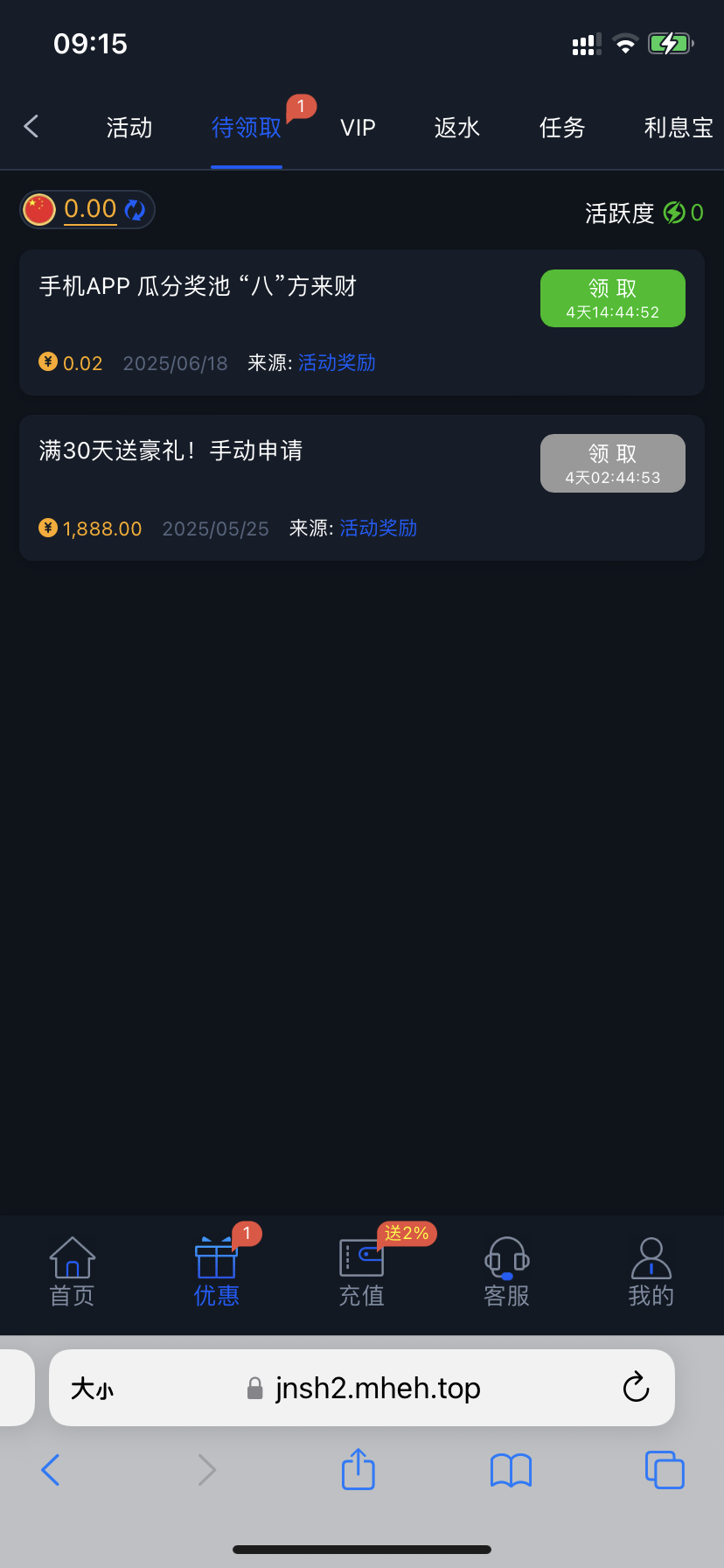
Task: Switch to the 活动 tab
Action: coord(129,128)
